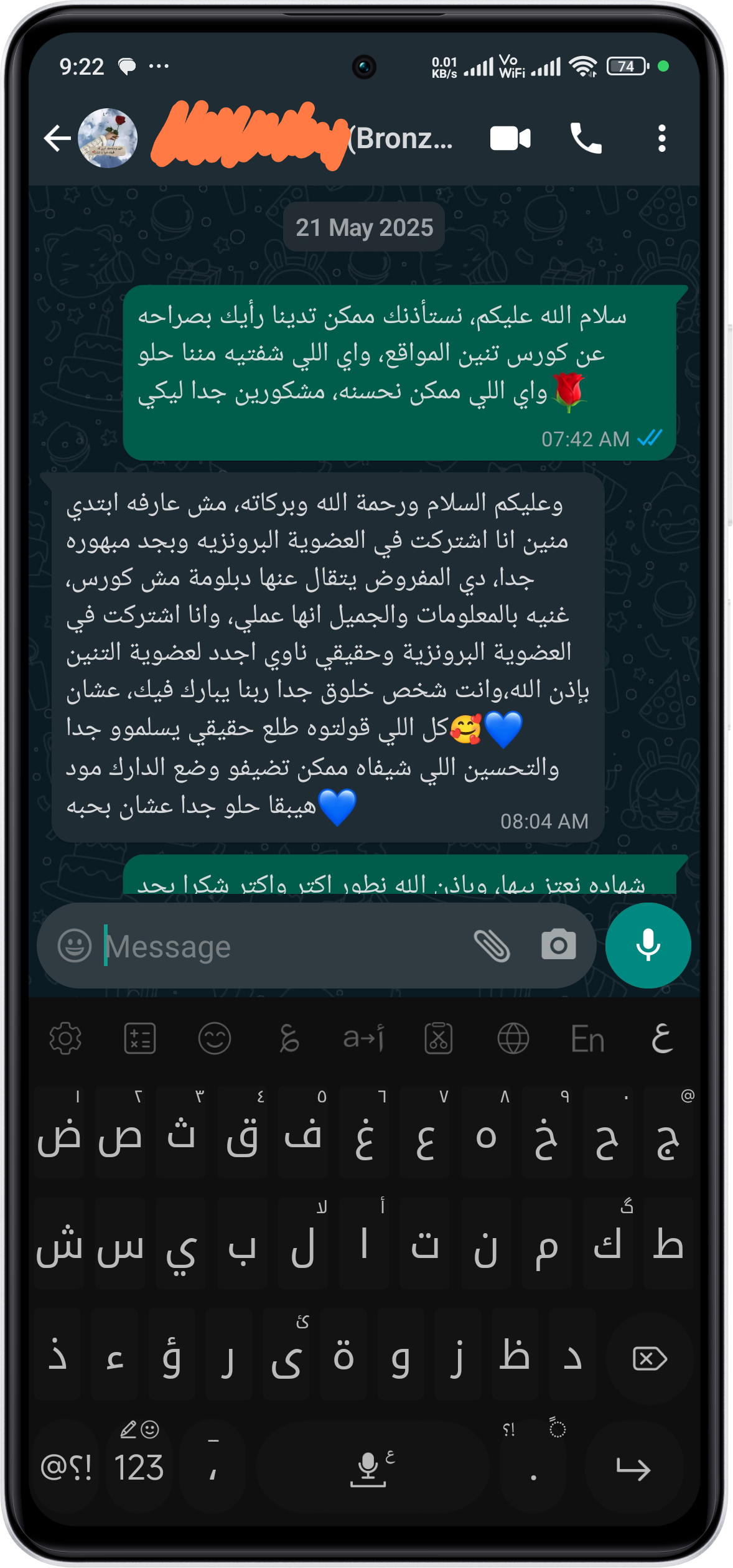The image size is (733, 1568).
Task: Open the @؟! symbols keyboard
Action: [66, 1467]
